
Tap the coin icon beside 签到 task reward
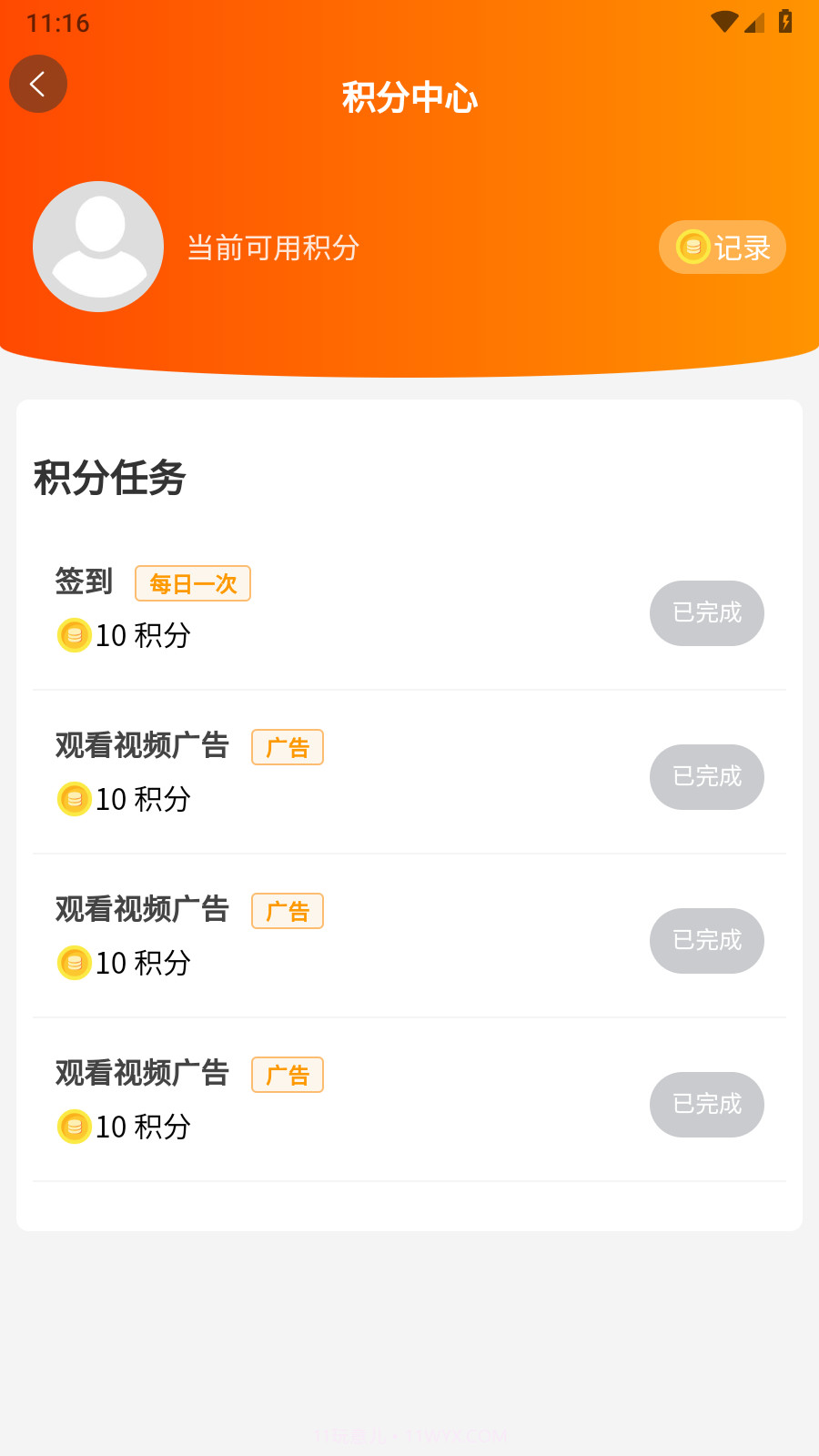[x=75, y=636]
